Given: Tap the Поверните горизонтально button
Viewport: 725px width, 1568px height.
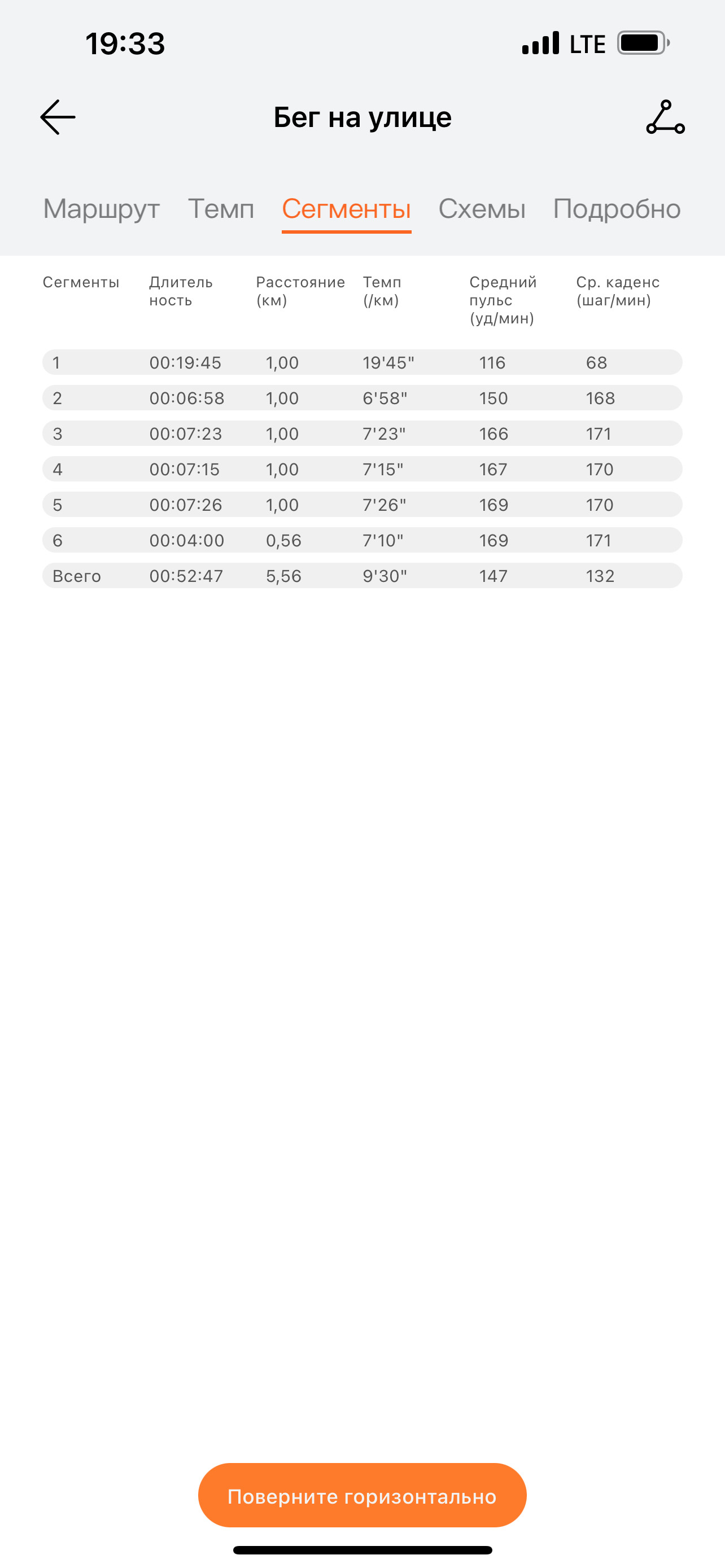Looking at the screenshot, I should click(362, 1495).
